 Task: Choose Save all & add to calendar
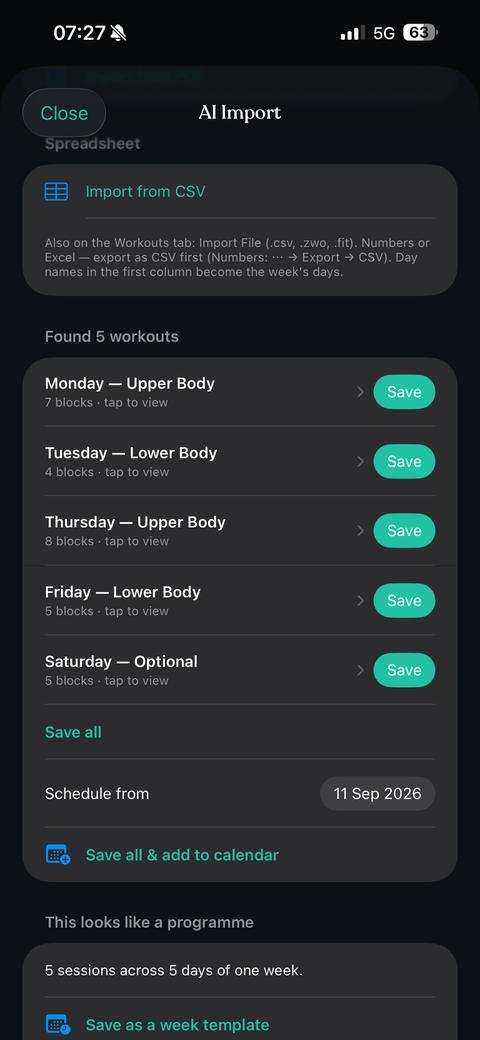click(182, 855)
